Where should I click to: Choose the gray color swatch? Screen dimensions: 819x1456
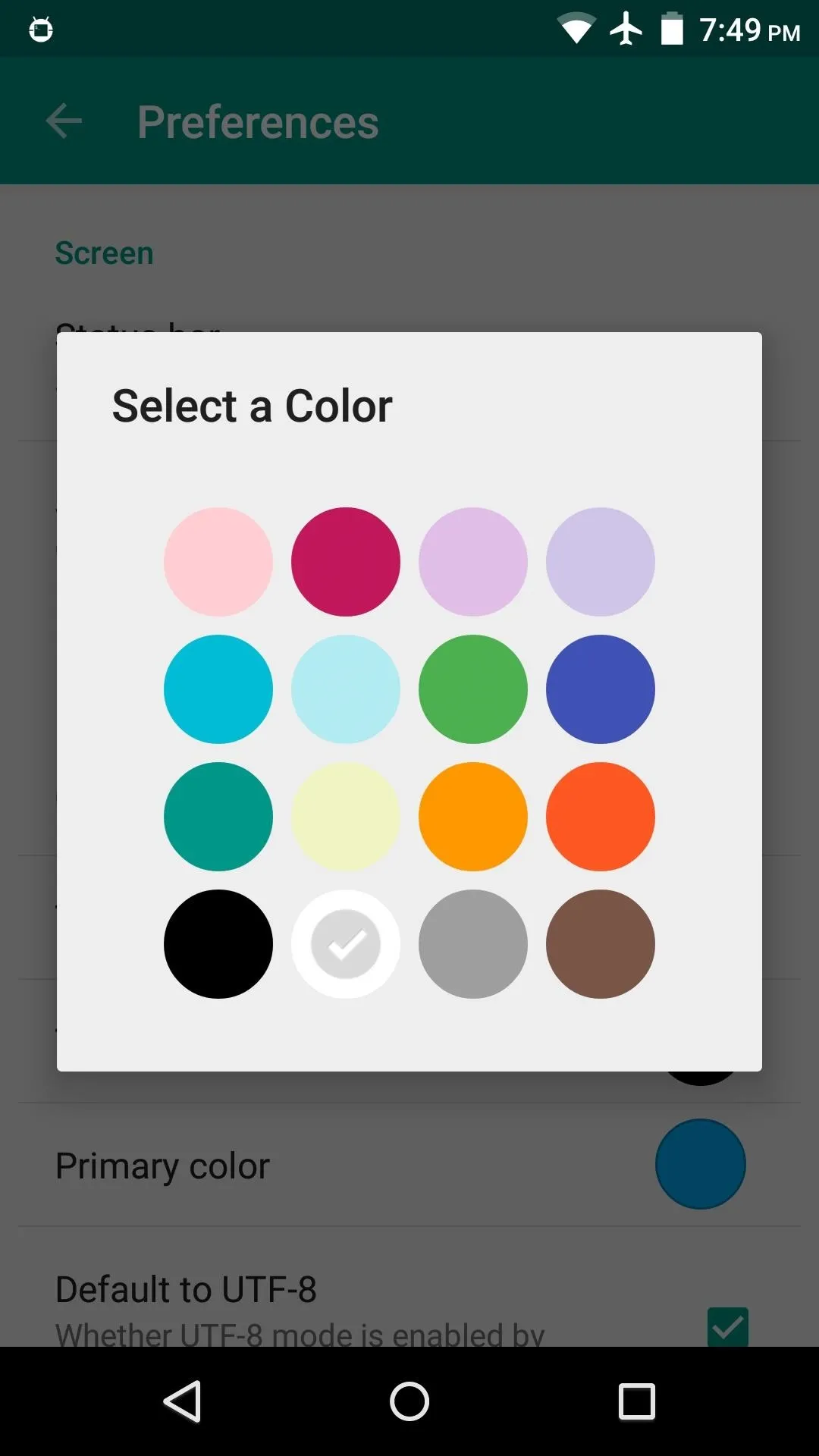coord(473,944)
